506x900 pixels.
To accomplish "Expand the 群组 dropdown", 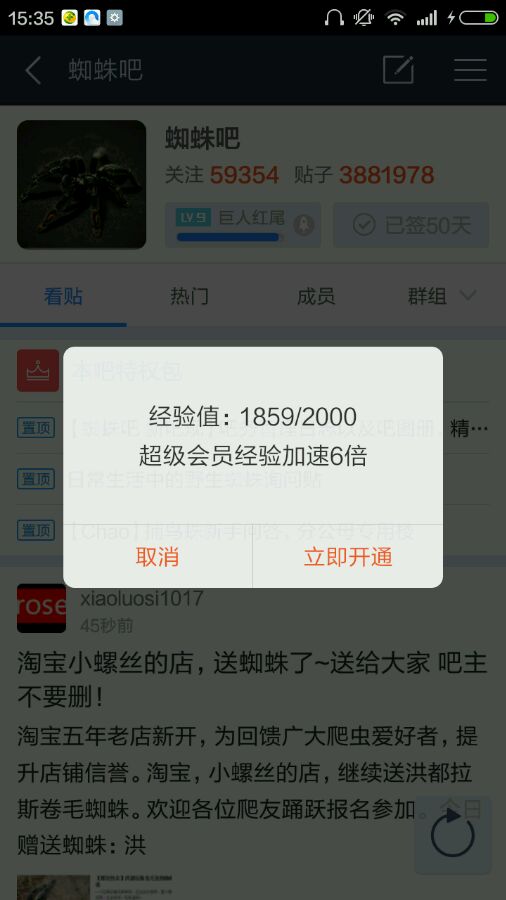I will pos(442,296).
